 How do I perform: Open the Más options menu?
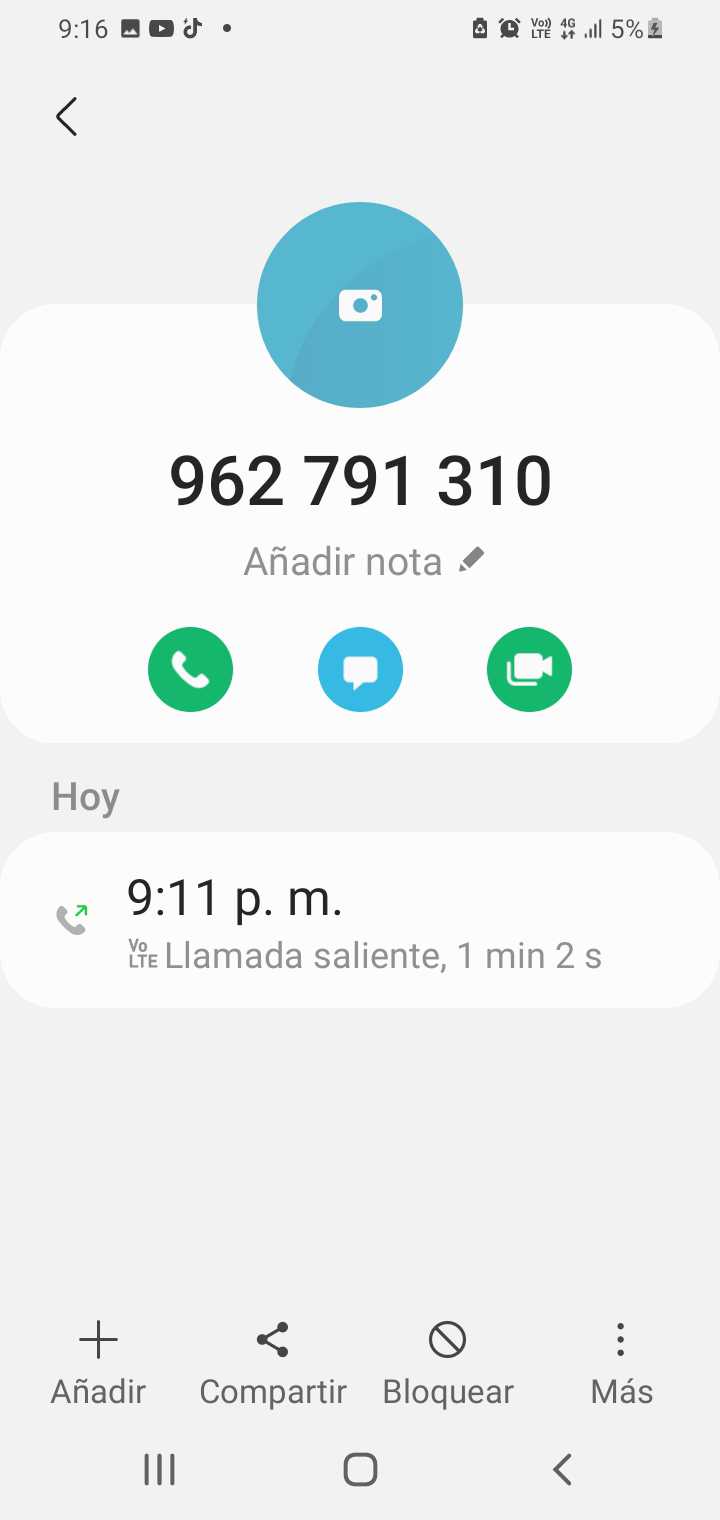point(621,1362)
